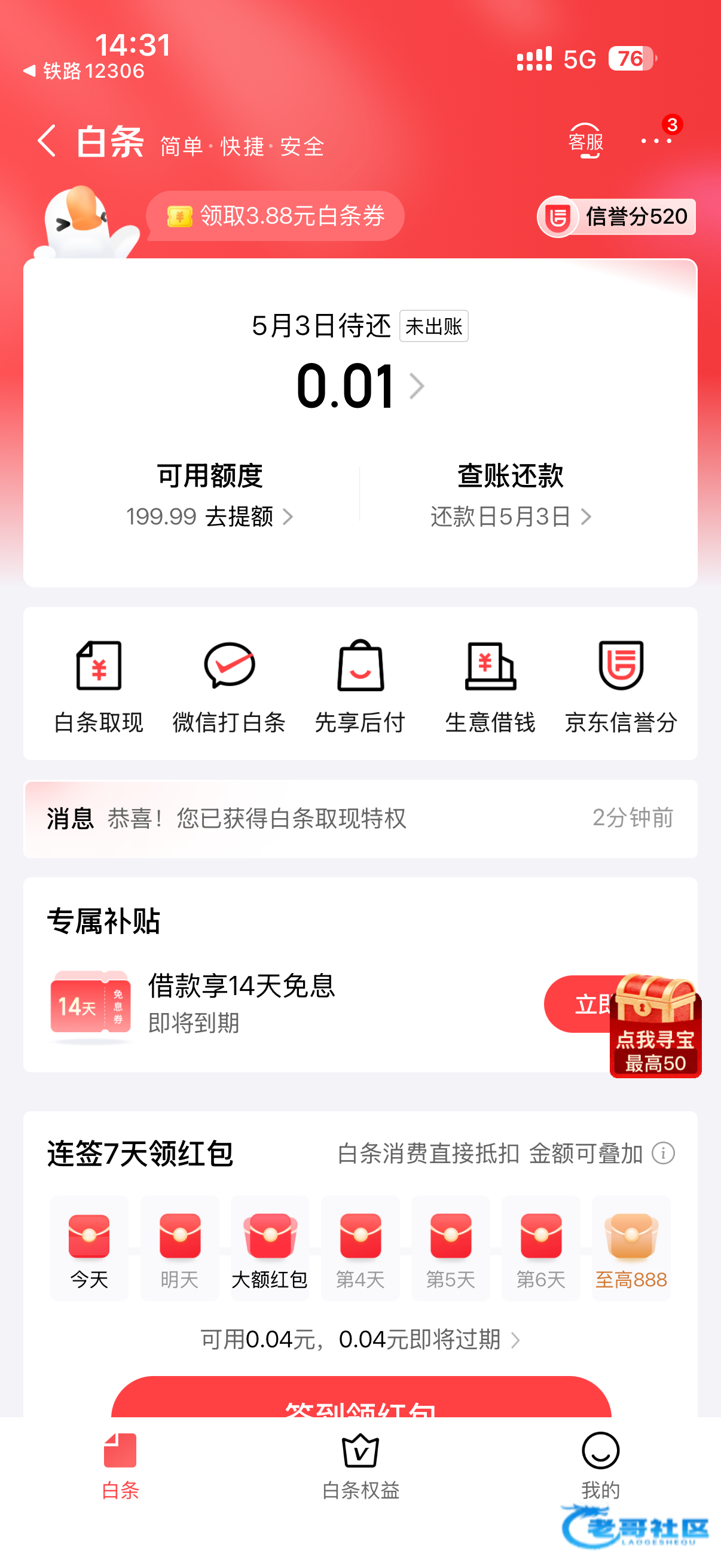
Task: Open 微信打白条
Action: click(x=229, y=686)
